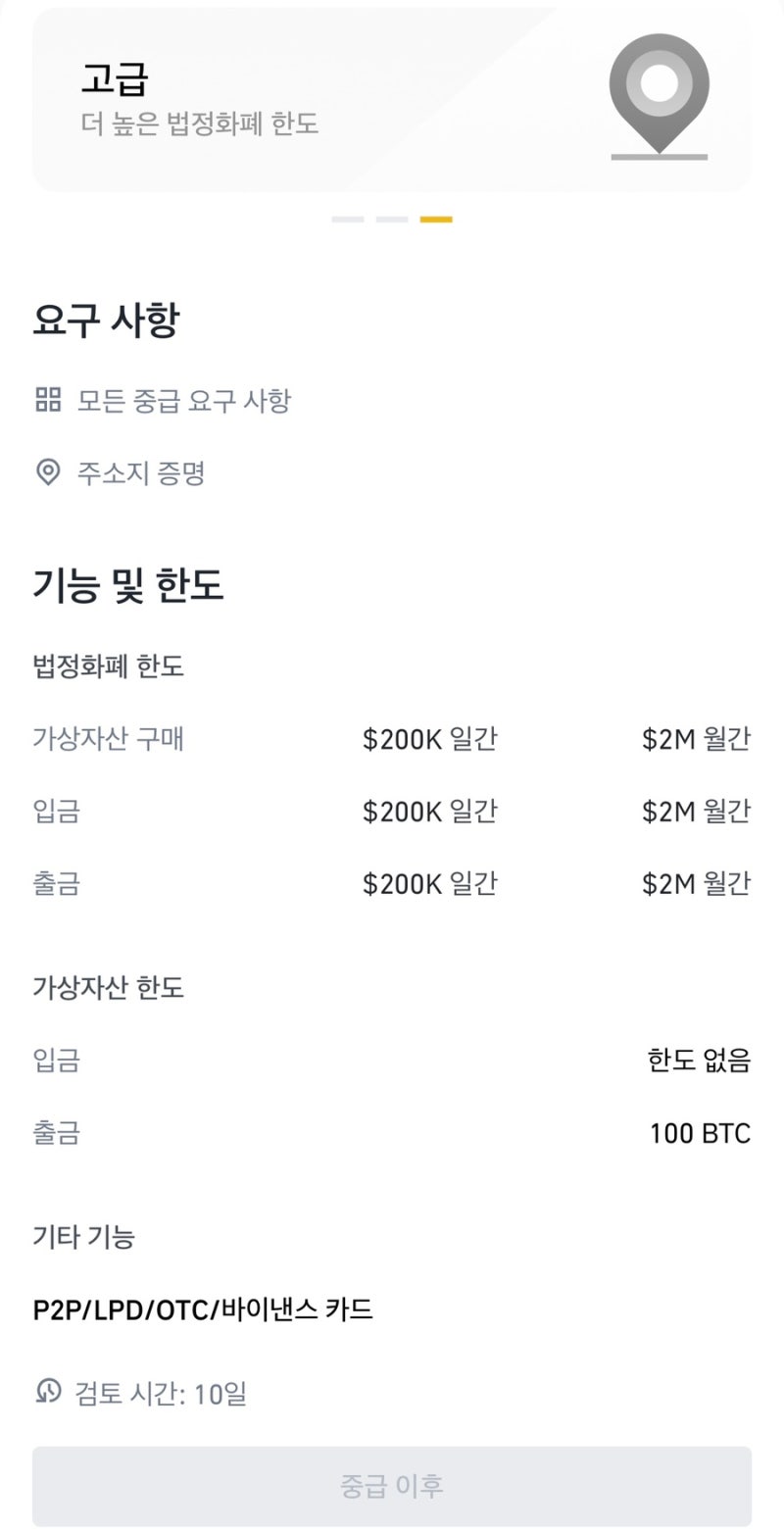Click the review-time history icon
Image resolution: width=784 pixels, height=1530 pixels.
[x=47, y=1393]
